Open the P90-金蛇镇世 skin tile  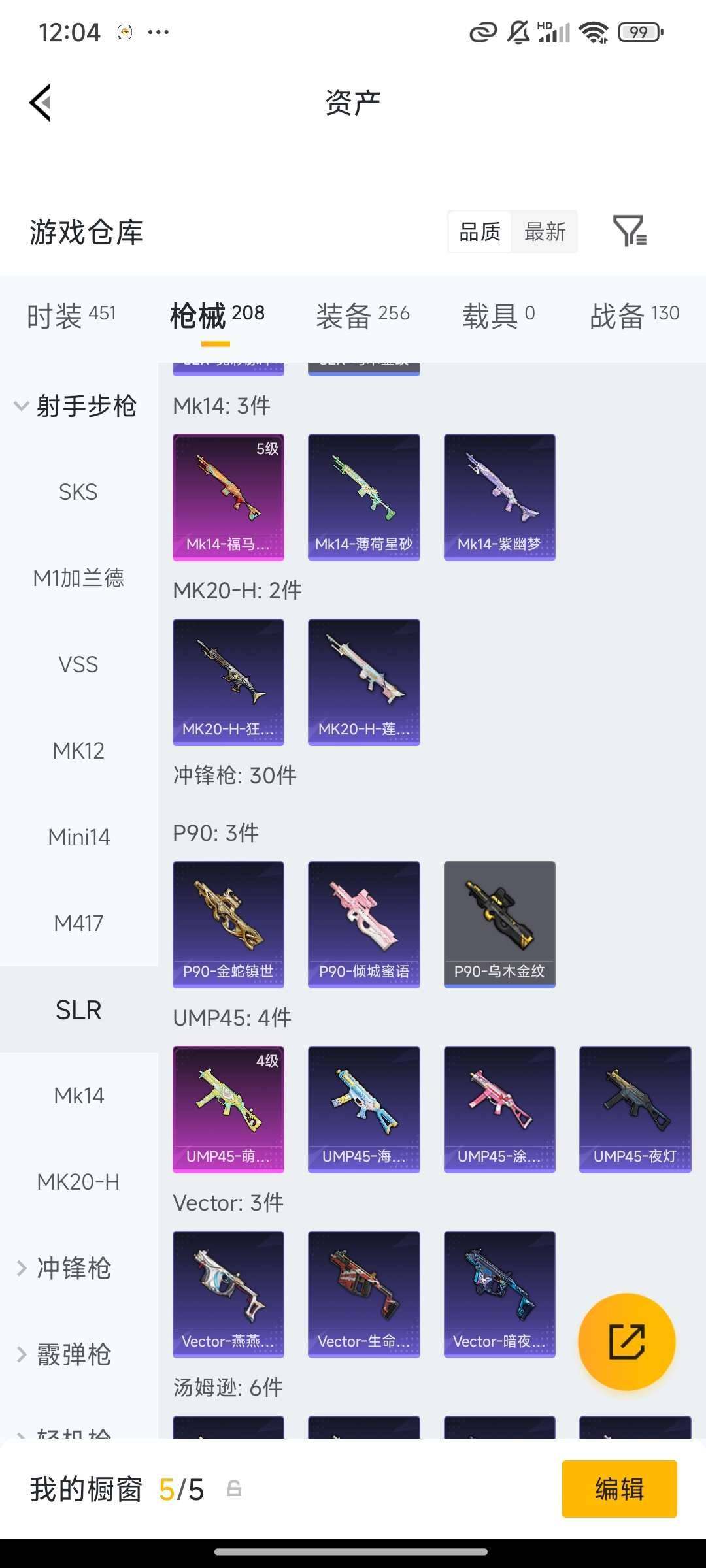click(228, 924)
